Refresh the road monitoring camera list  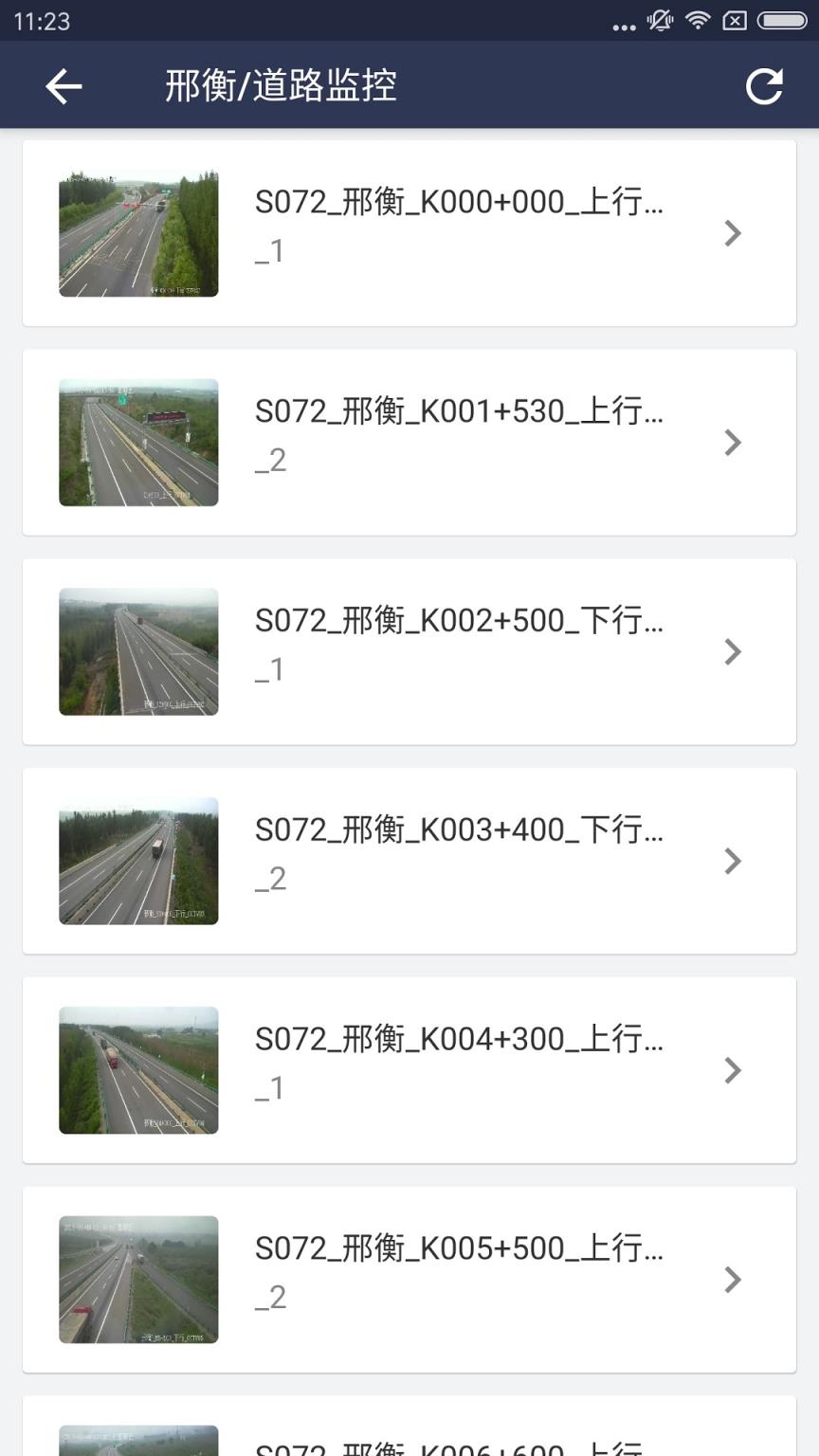764,85
